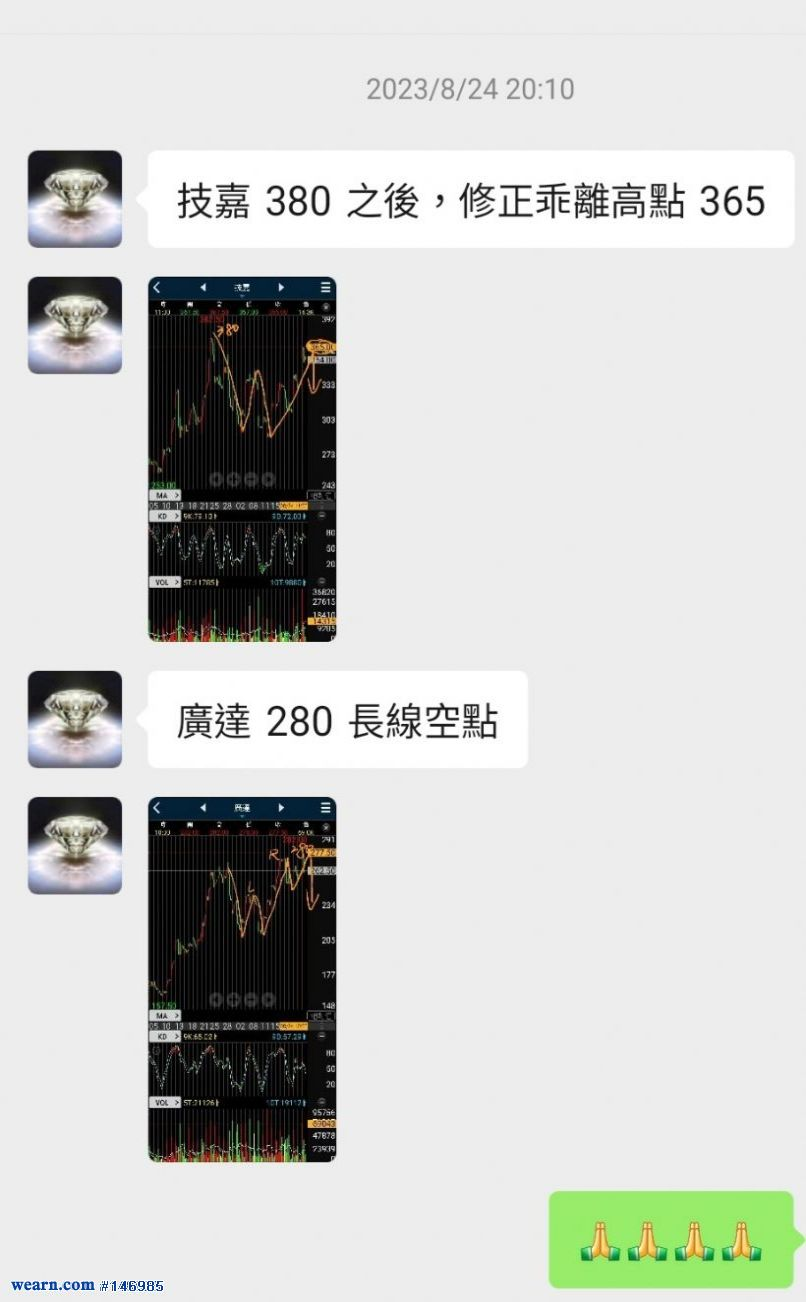The image size is (806, 1302).
Task: Open the 廣達 stock chart image
Action: click(x=242, y=978)
